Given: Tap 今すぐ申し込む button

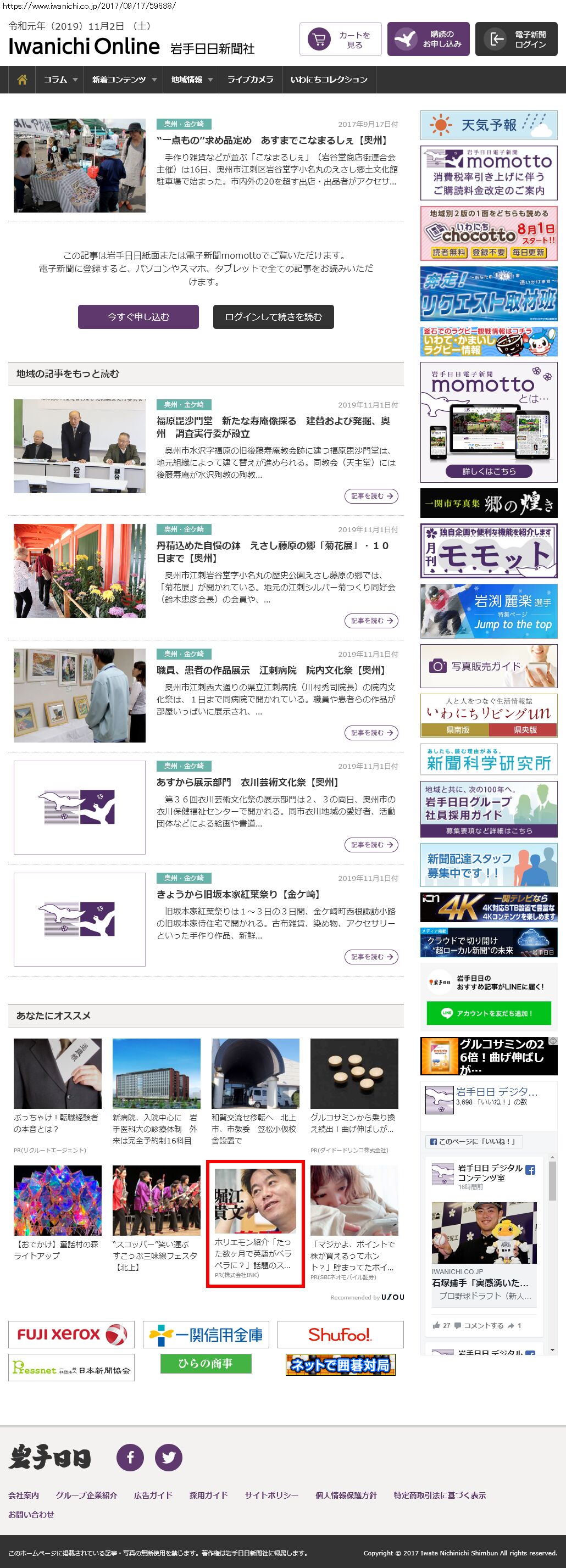Looking at the screenshot, I should tap(138, 317).
